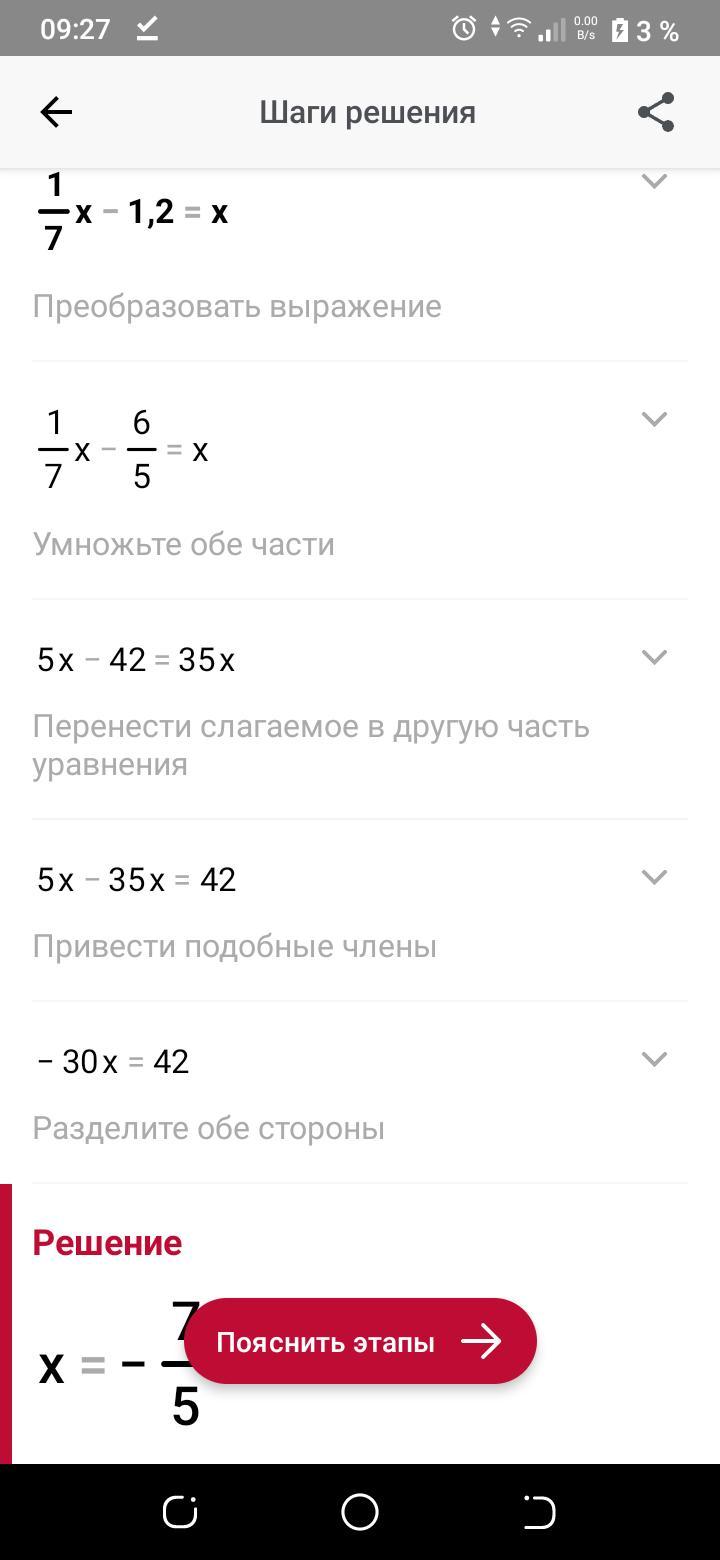Expand the step 5x − 42 = 35x
This screenshot has height=1560, width=720.
654,657
